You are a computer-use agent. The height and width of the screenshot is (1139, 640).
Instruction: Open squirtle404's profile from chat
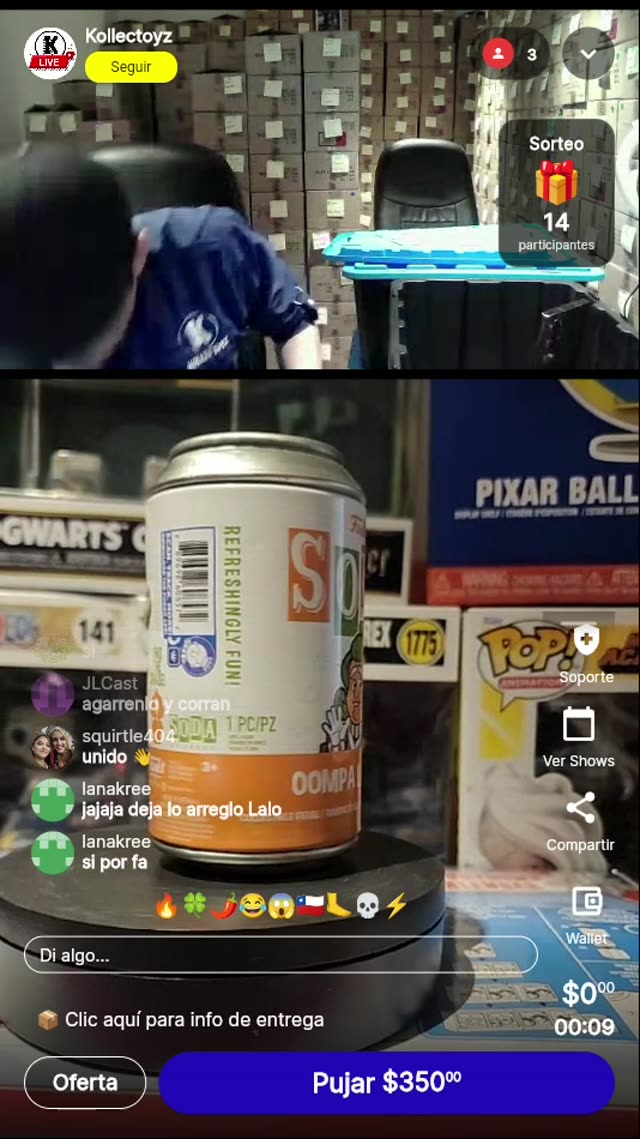tap(52, 747)
